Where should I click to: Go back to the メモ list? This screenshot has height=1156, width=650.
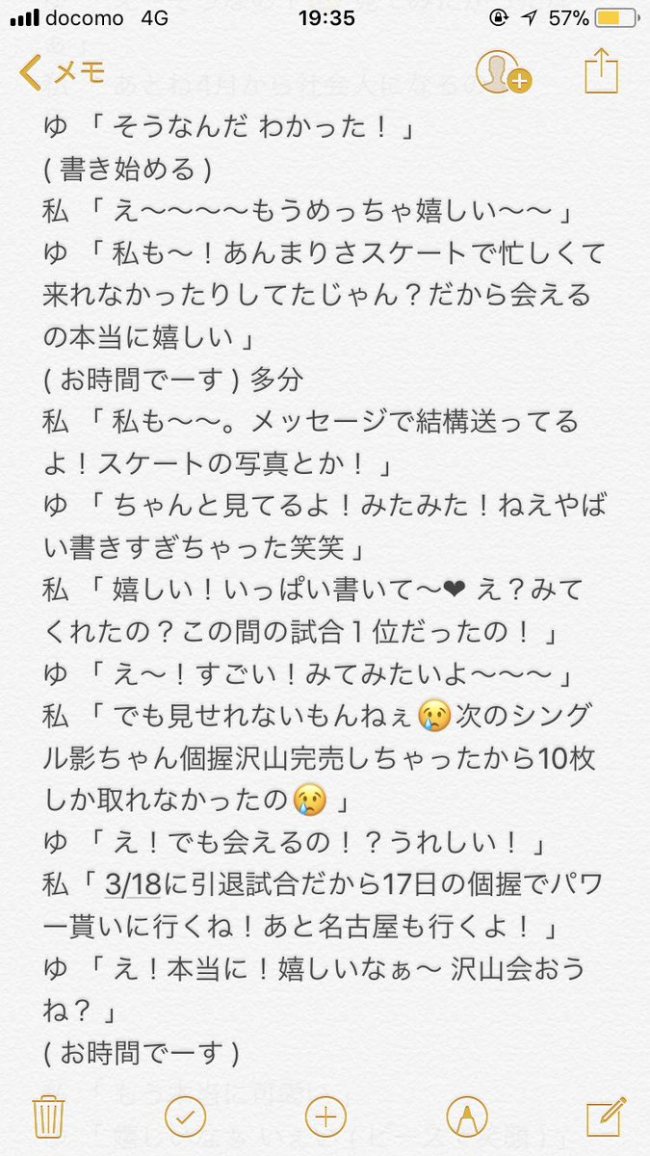click(62, 73)
